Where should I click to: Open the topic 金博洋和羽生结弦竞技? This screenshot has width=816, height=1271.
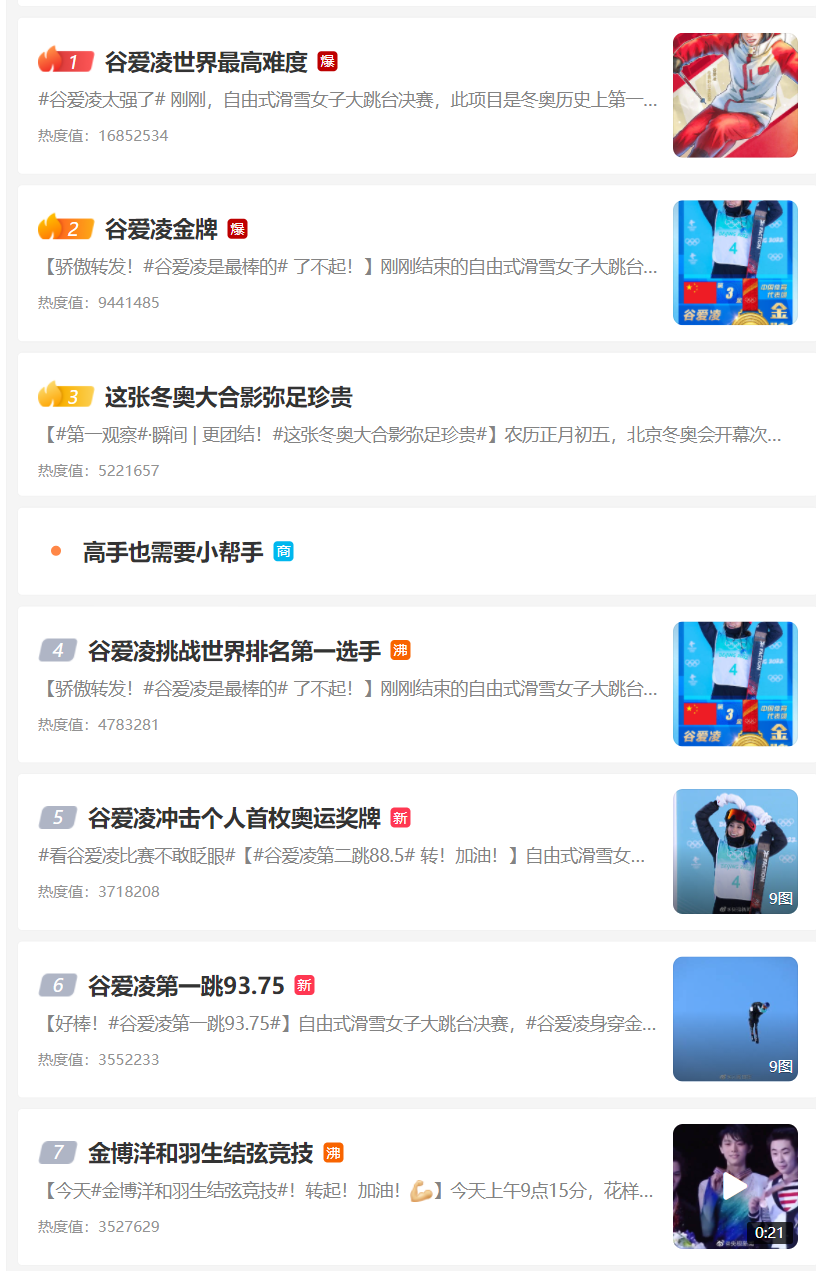(200, 1153)
